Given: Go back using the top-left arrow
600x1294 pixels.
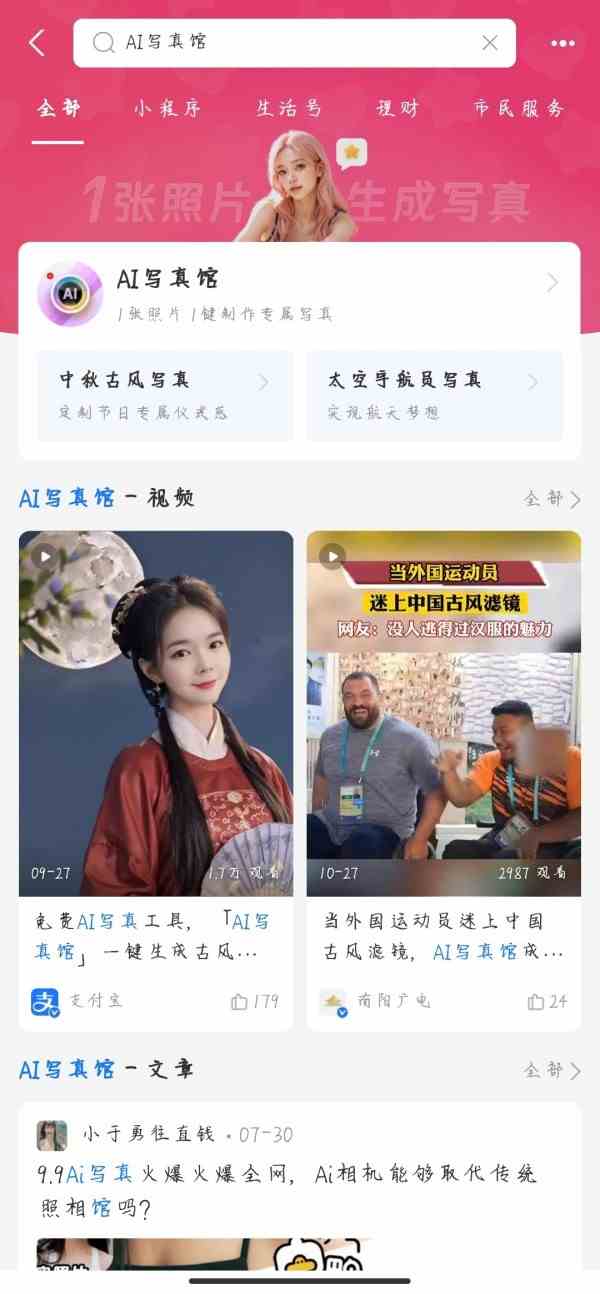Looking at the screenshot, I should 37,43.
